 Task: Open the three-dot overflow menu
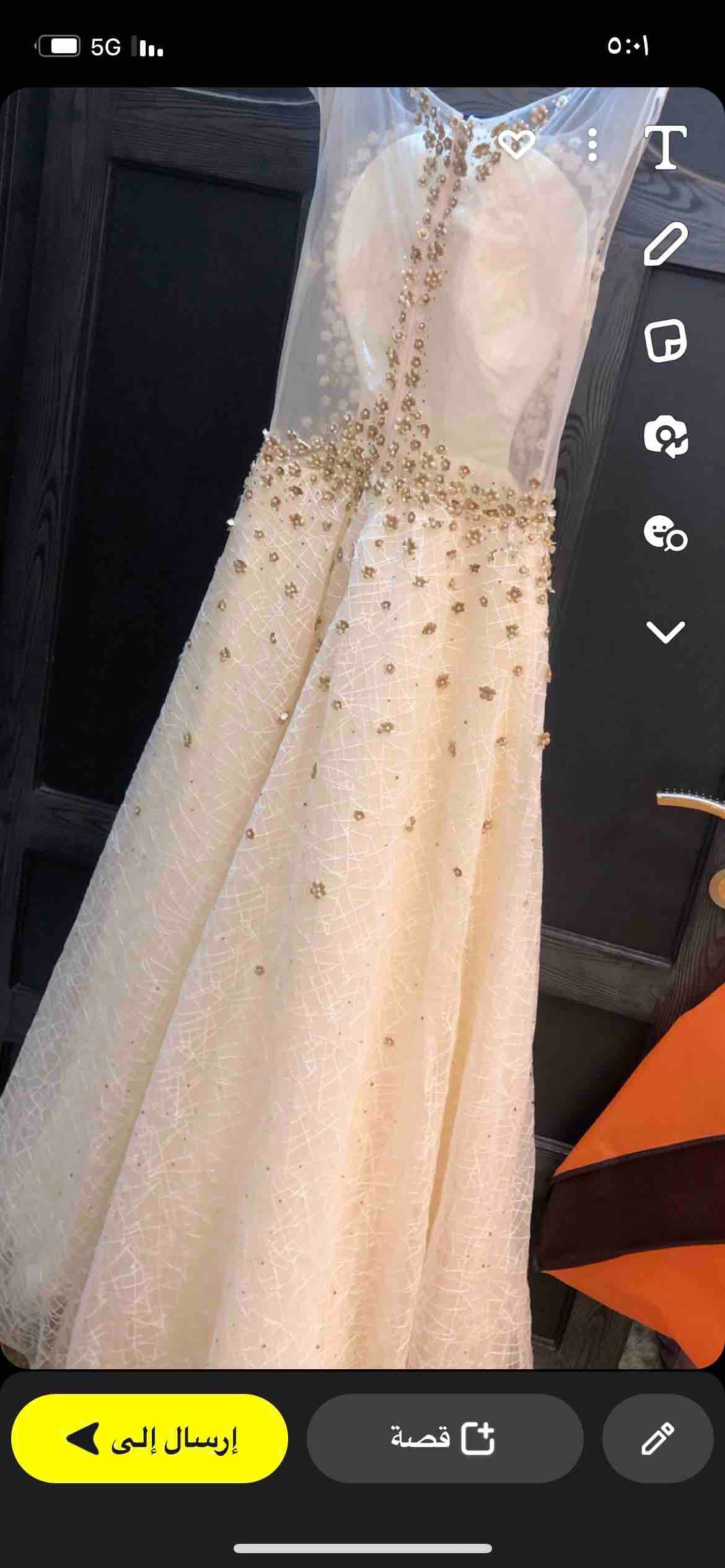pyautogui.click(x=592, y=145)
